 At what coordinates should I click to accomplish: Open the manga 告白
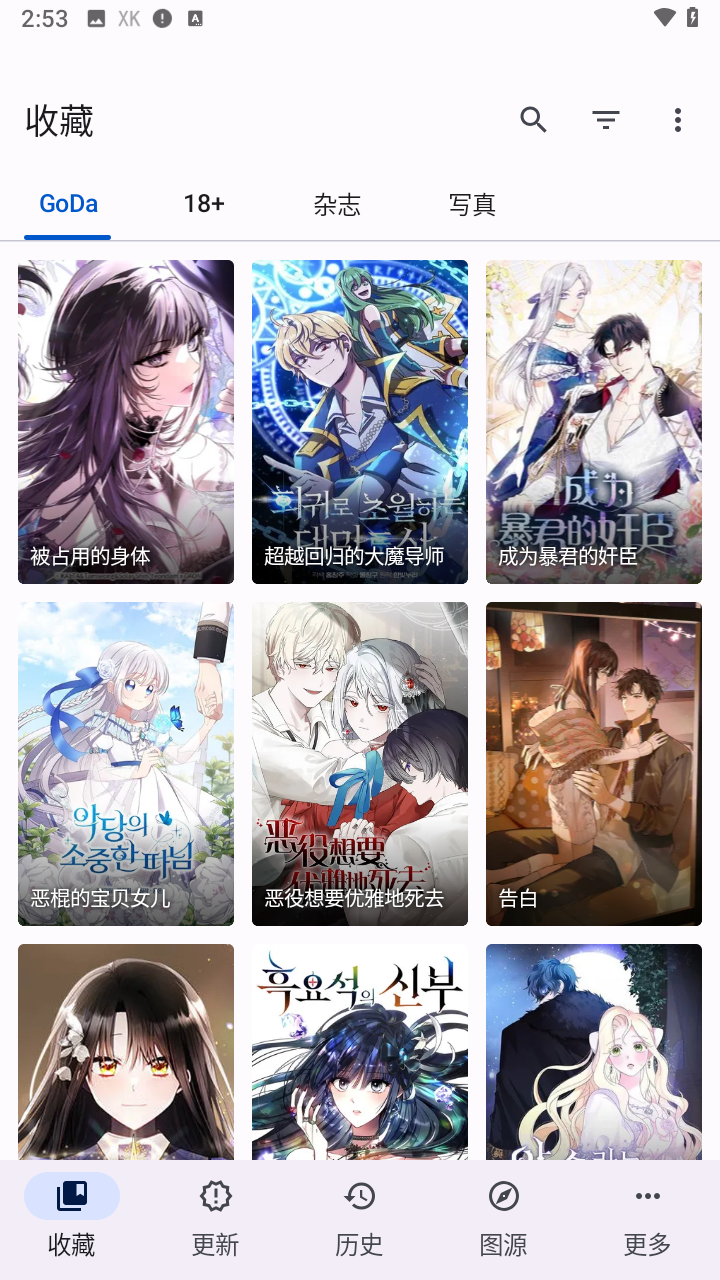point(594,764)
